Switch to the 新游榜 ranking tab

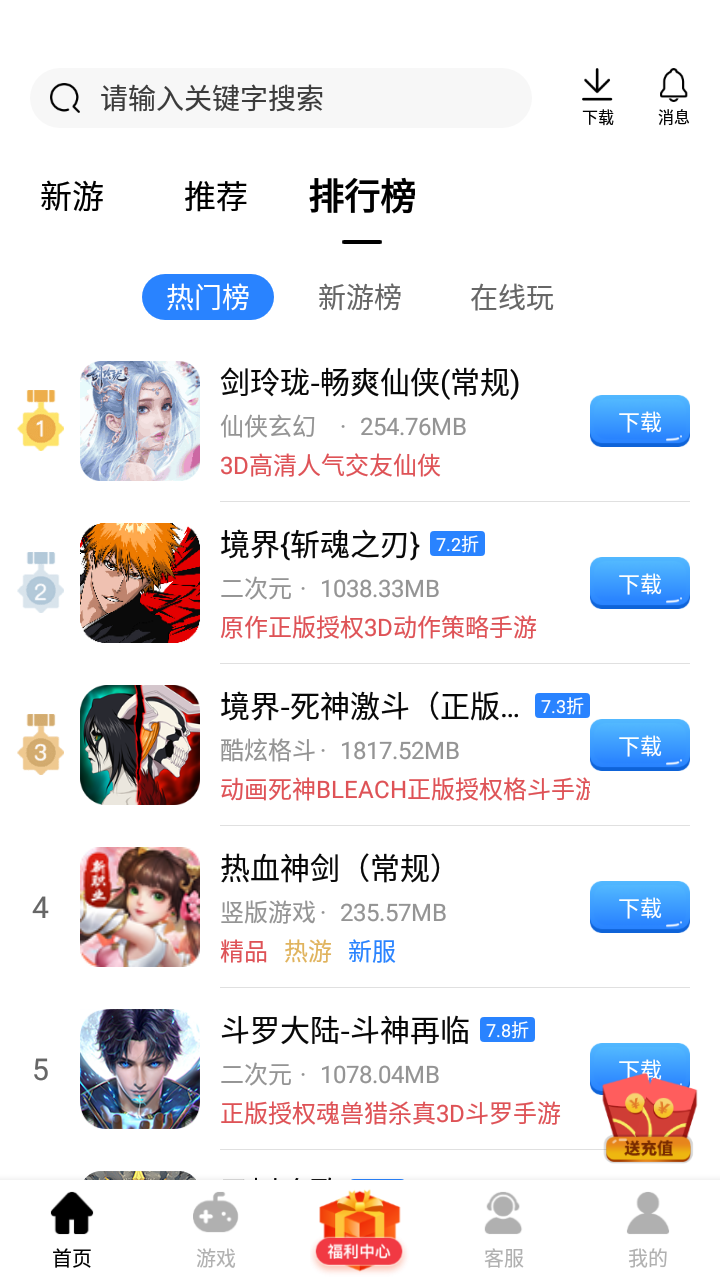[x=360, y=297]
